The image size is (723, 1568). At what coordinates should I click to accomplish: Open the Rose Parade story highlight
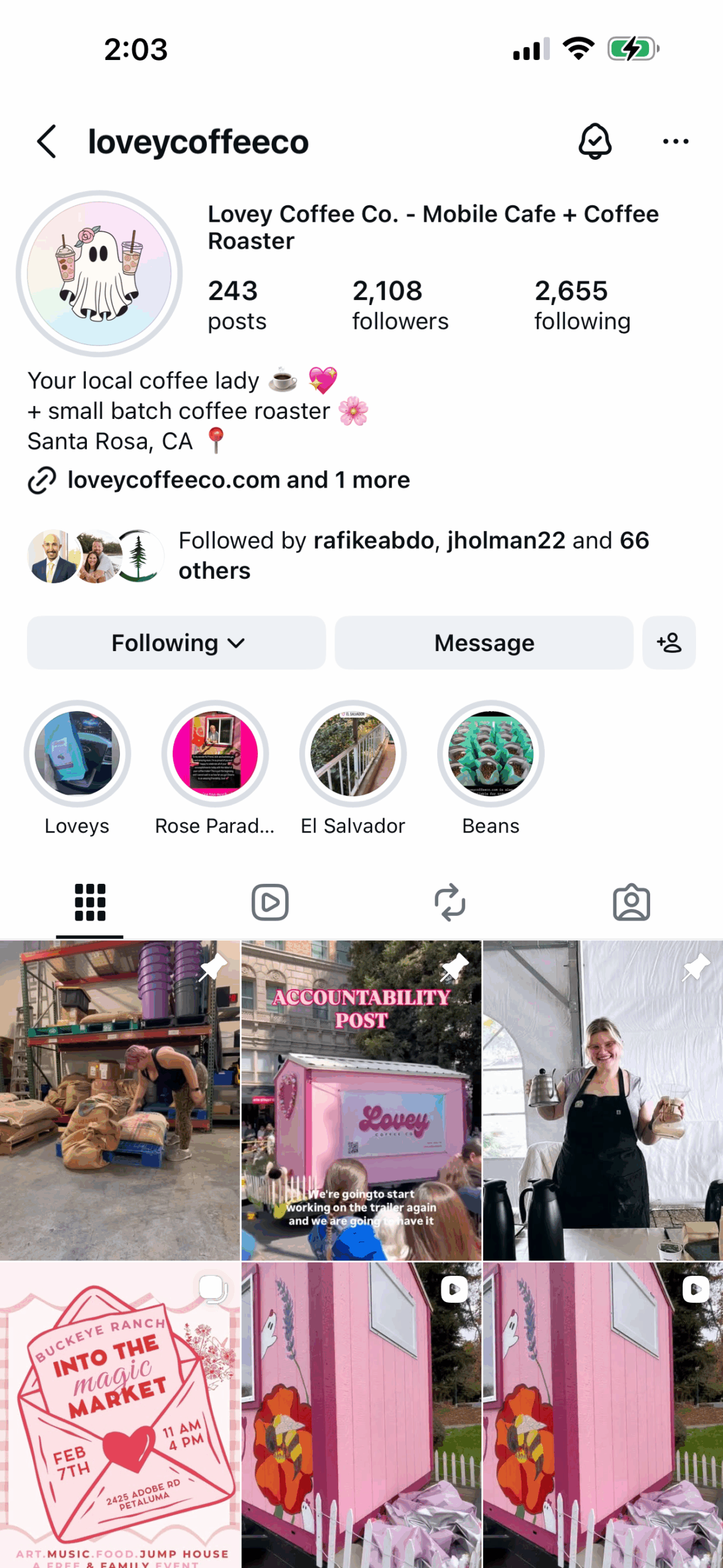pyautogui.click(x=215, y=754)
